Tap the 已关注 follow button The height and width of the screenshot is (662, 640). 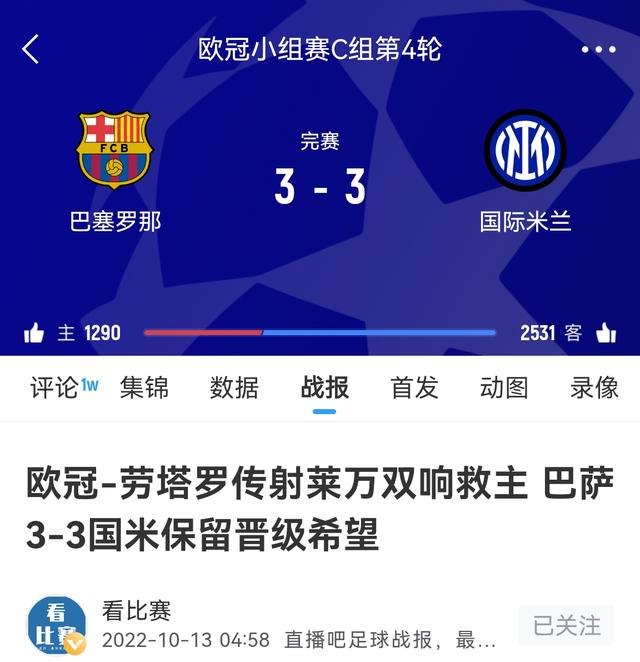[x=567, y=626]
